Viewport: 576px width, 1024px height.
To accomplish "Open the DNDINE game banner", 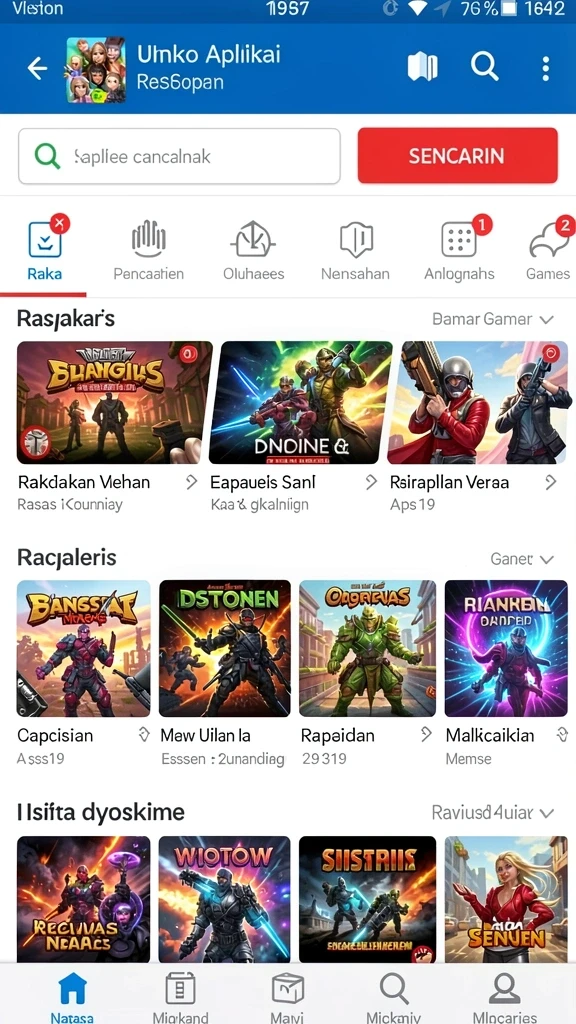I will [300, 402].
